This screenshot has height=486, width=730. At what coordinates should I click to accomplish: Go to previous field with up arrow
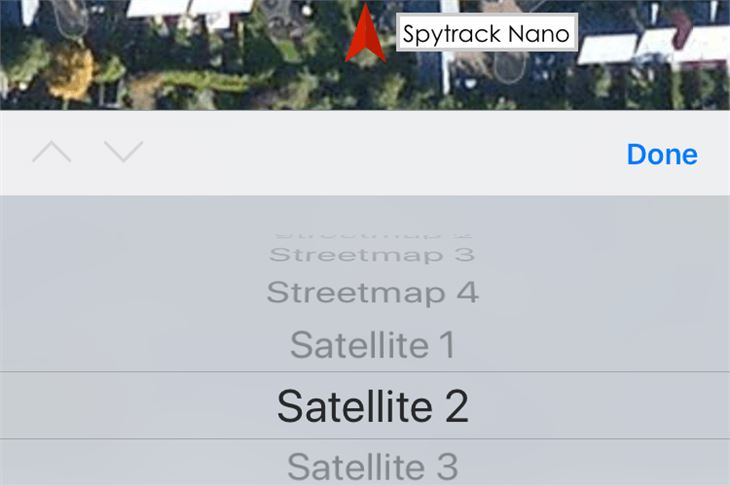click(52, 152)
